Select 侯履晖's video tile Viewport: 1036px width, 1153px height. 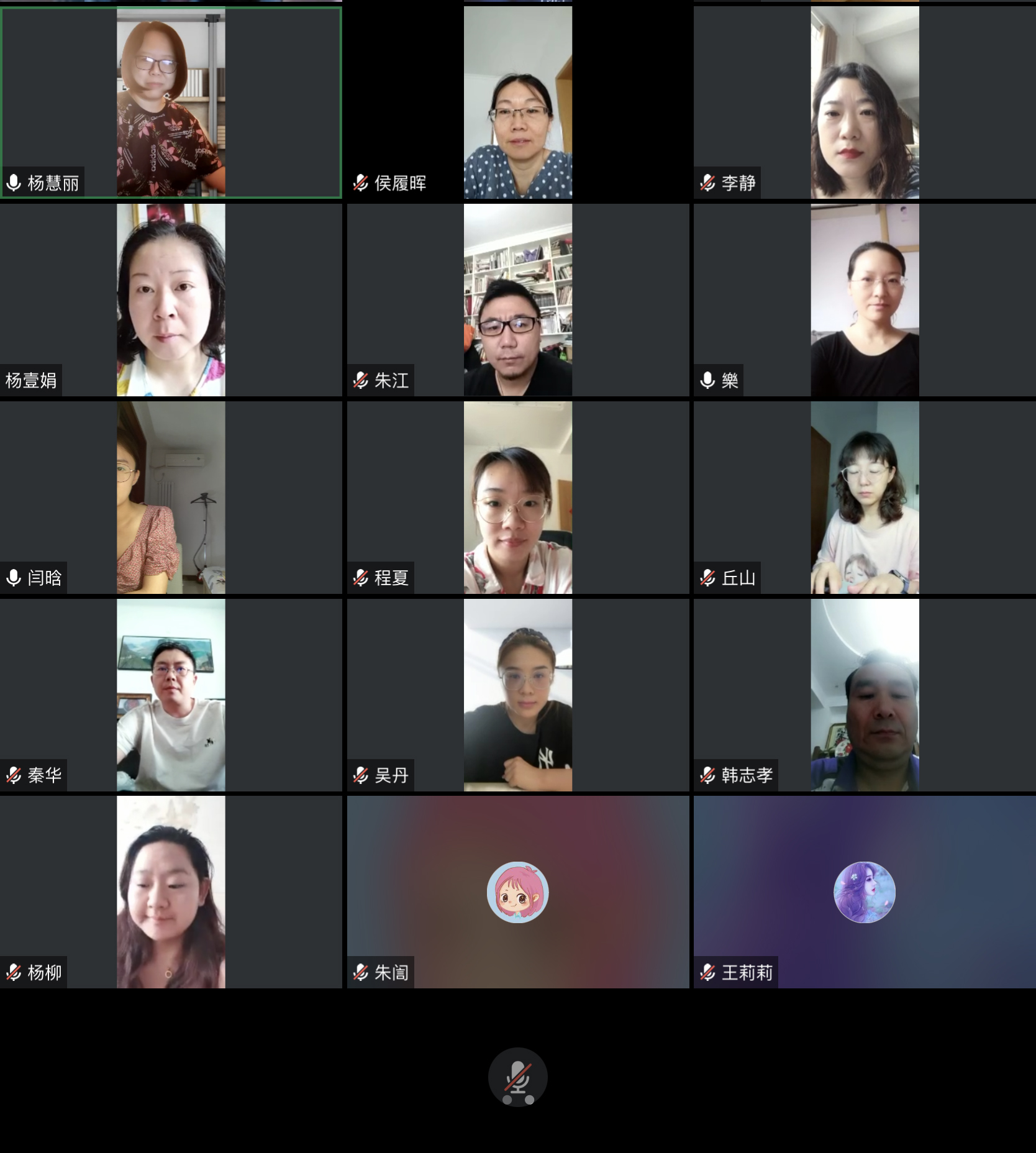(x=517, y=103)
